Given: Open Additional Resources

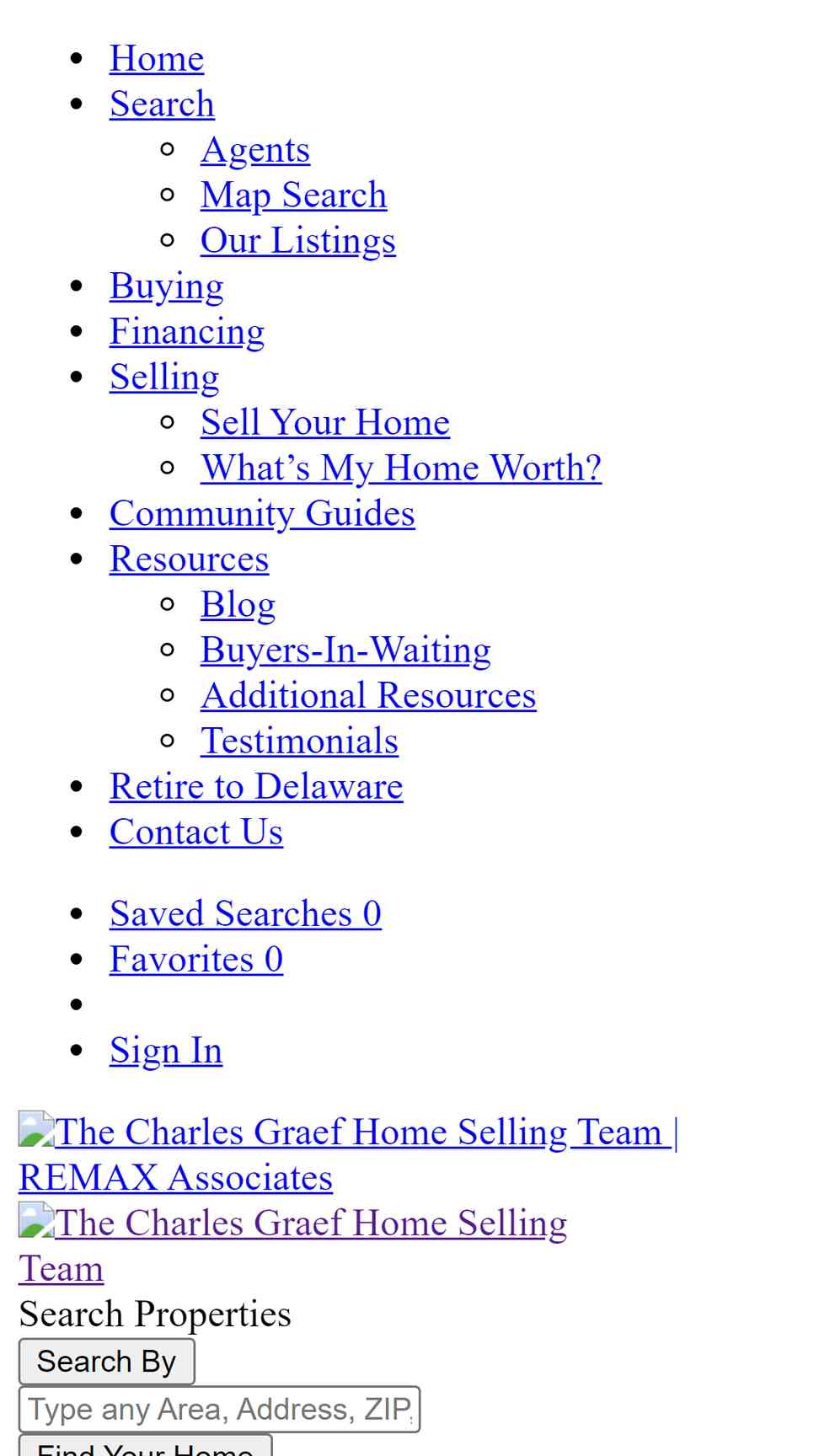Looking at the screenshot, I should (368, 696).
